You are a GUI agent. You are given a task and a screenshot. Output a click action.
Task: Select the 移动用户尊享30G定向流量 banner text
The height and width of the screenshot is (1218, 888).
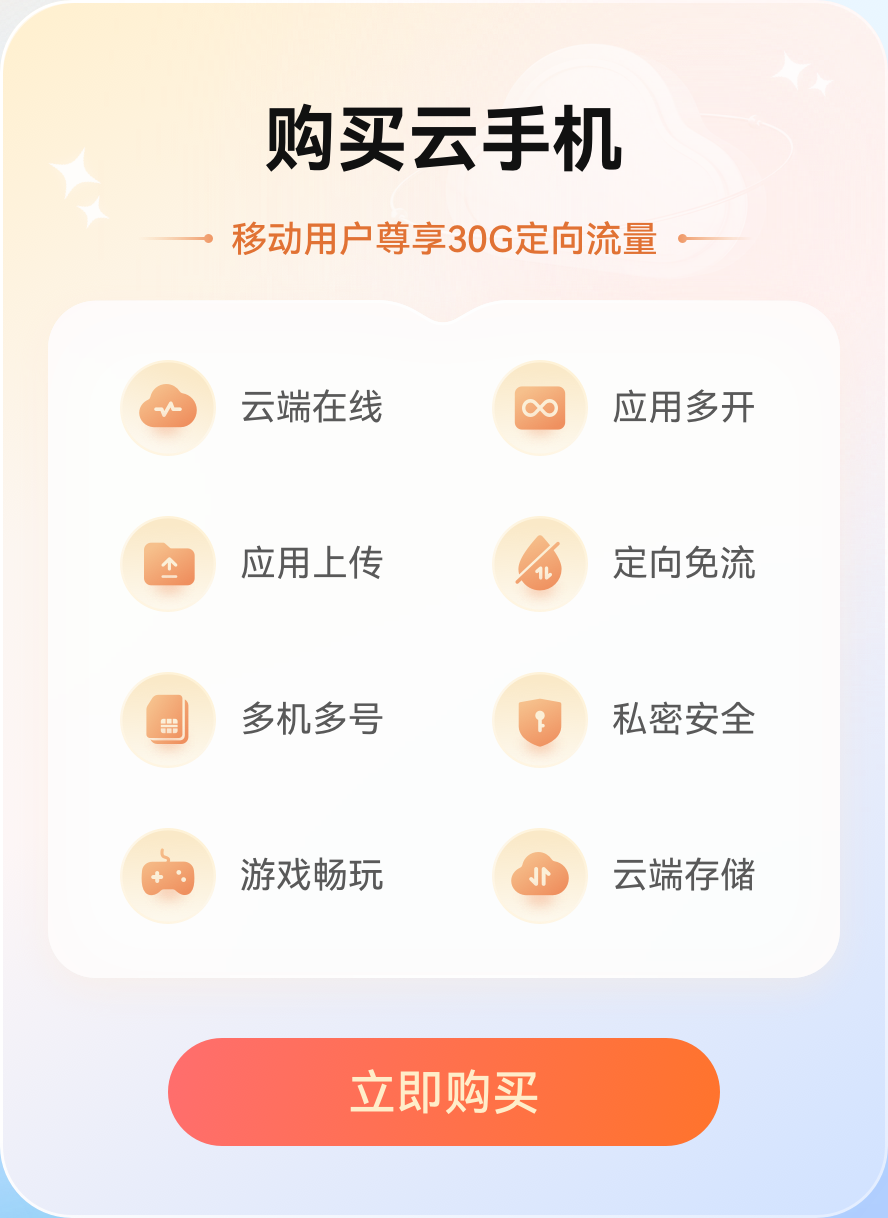[444, 238]
